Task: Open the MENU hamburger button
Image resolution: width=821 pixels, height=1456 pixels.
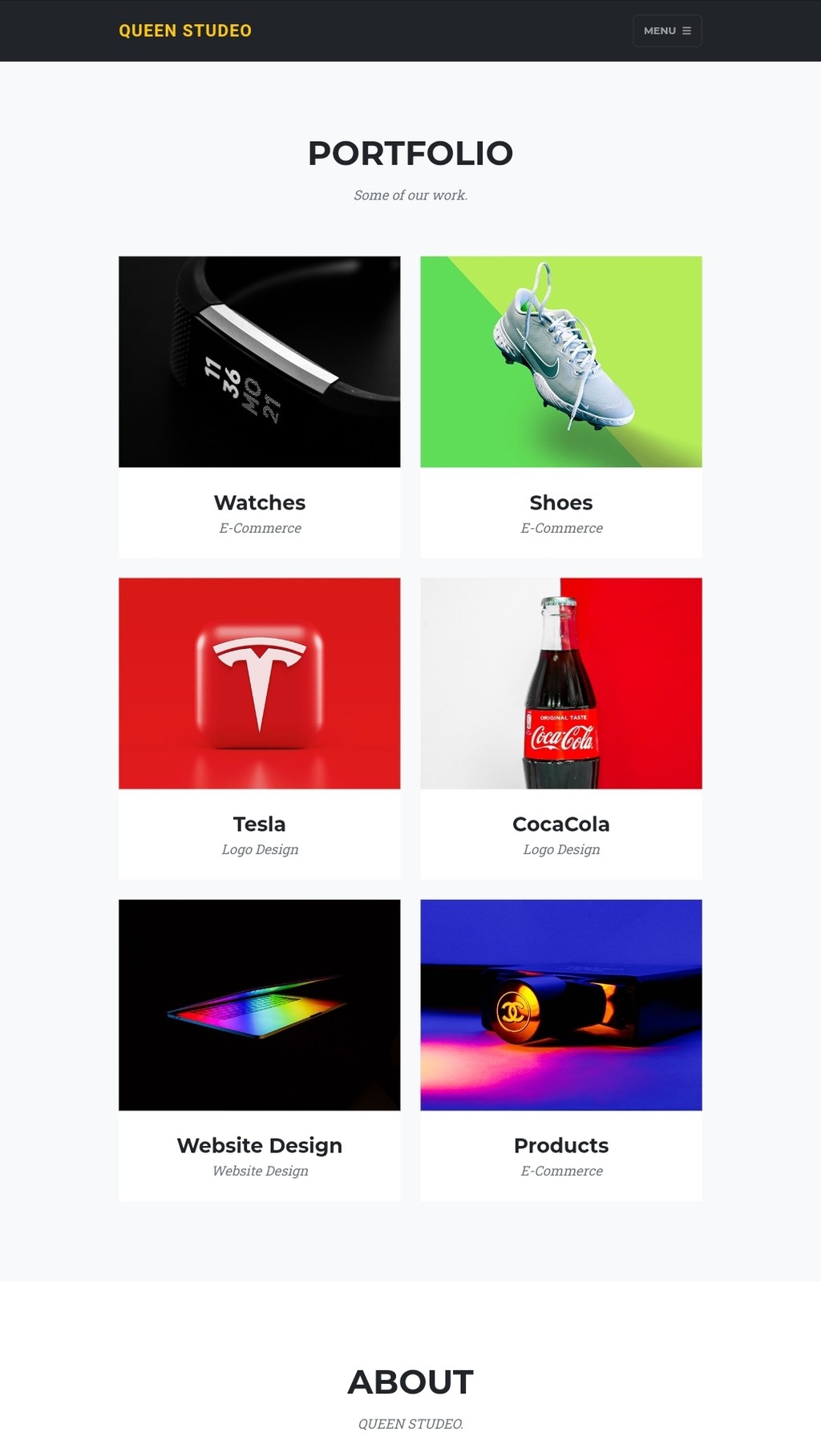Action: [667, 30]
